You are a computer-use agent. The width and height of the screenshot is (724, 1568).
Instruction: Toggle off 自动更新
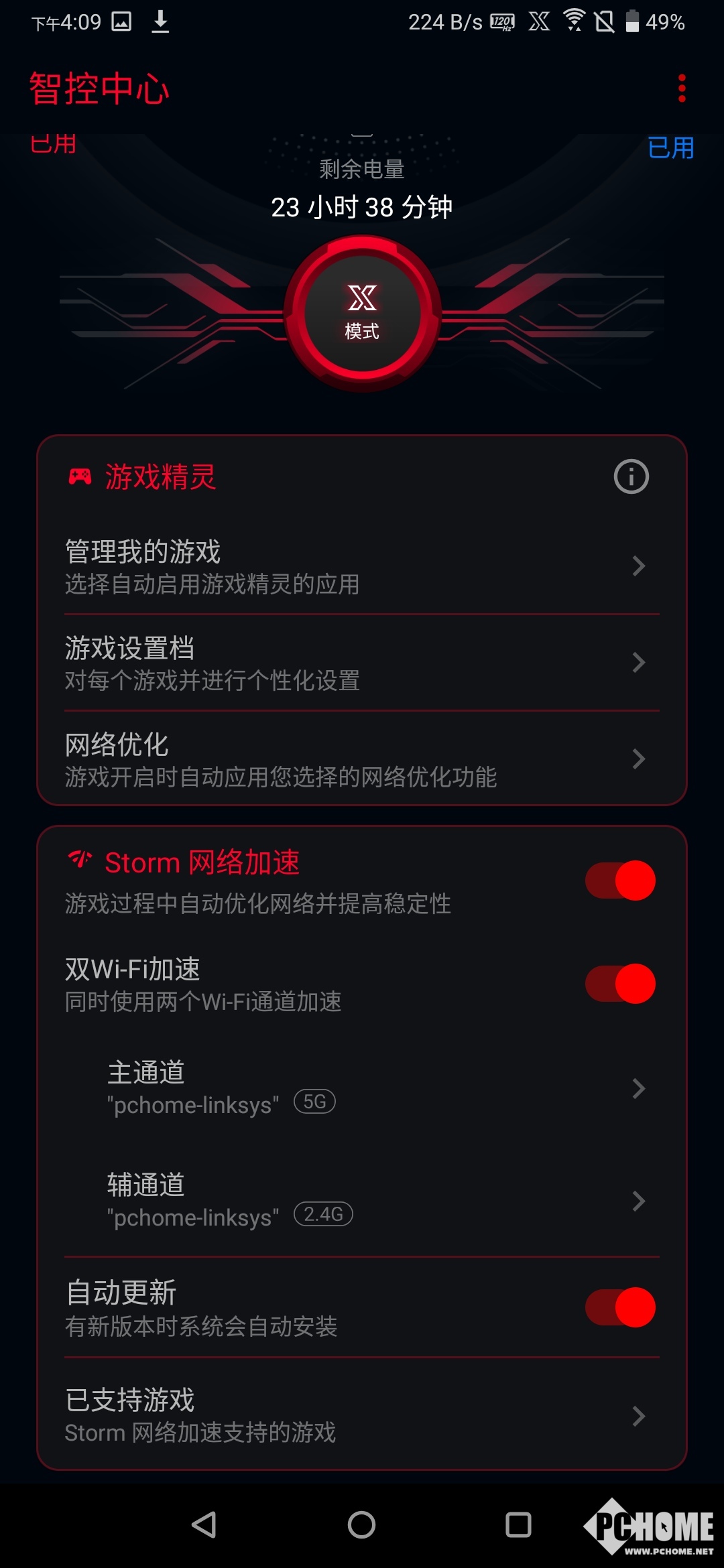620,1307
